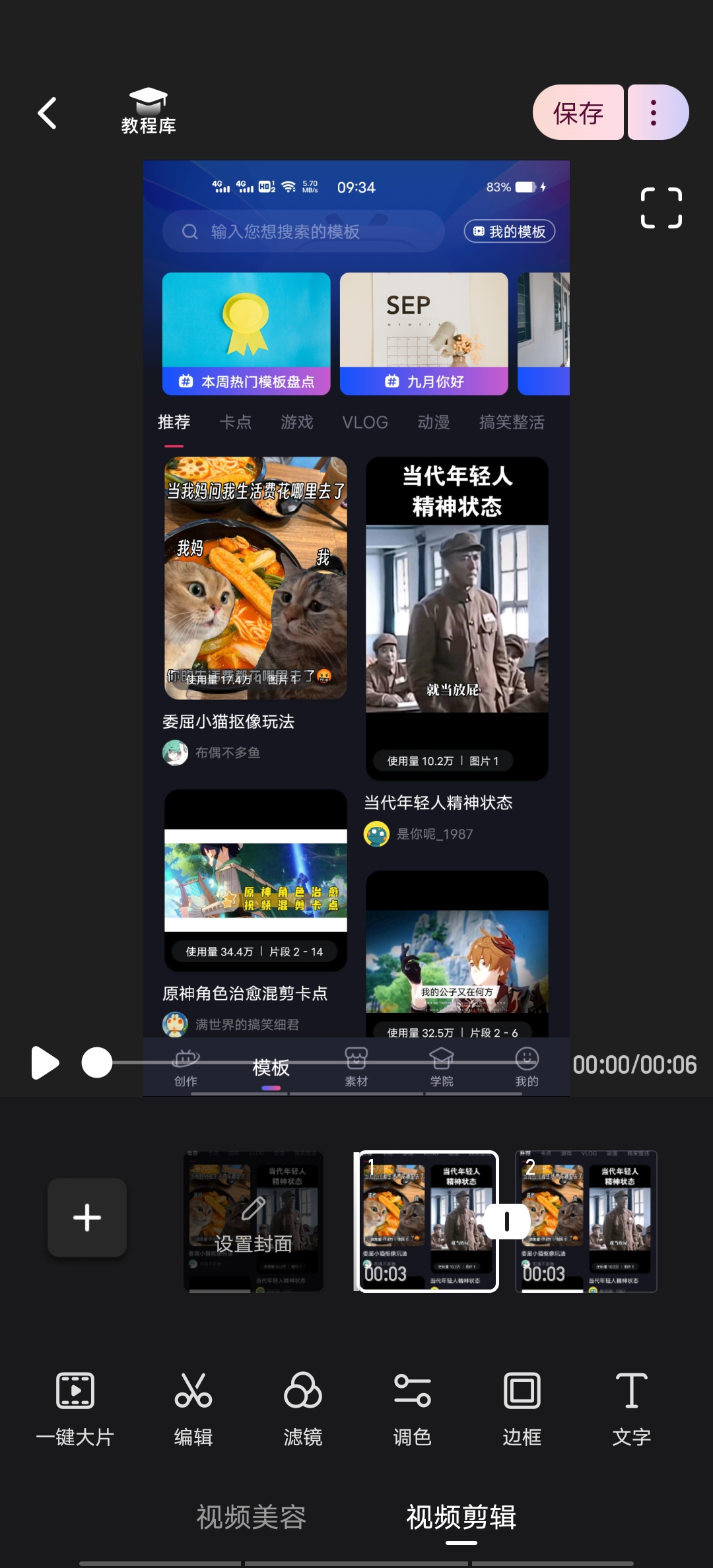Viewport: 713px width, 1568px height.
Task: Add a new clip with plus button
Action: (x=87, y=1218)
